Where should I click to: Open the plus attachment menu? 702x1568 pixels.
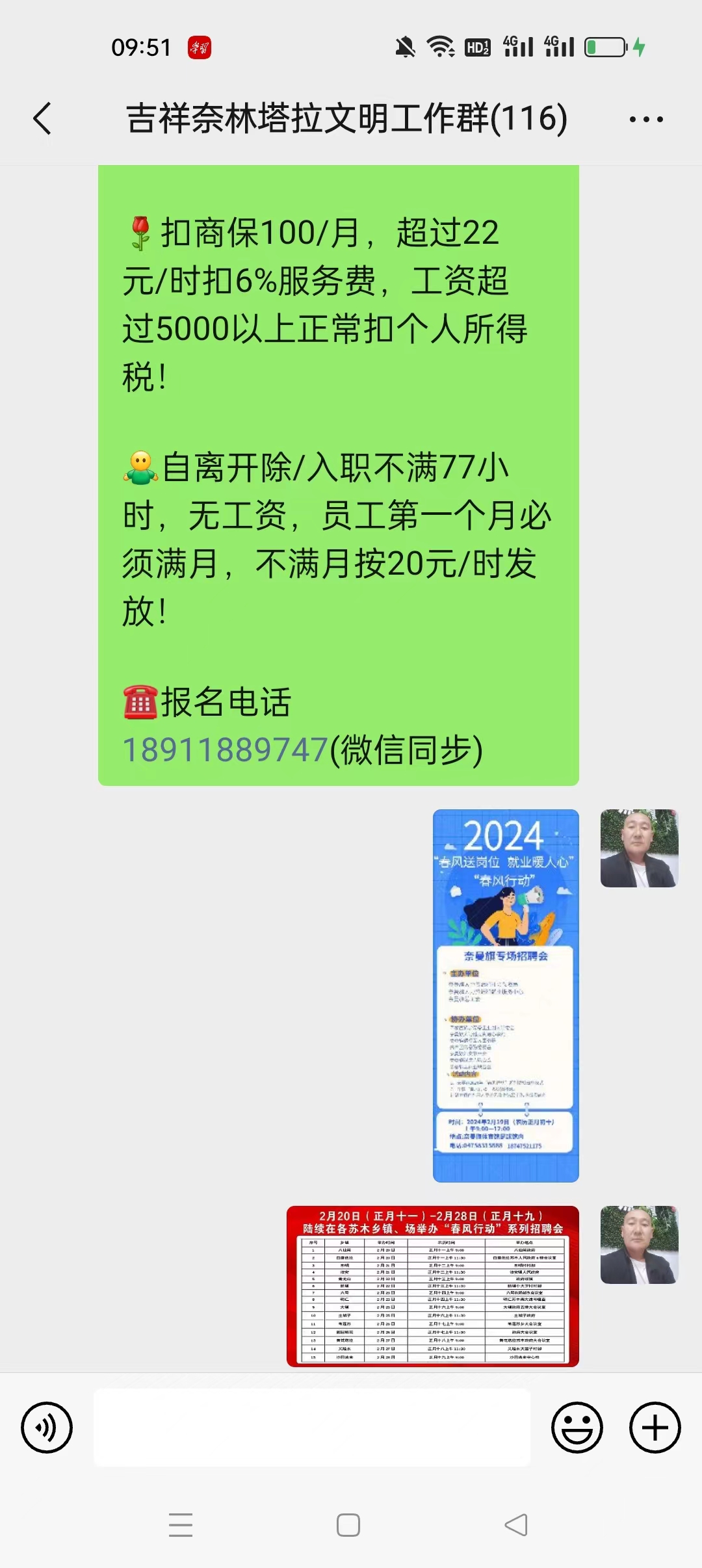[x=655, y=1428]
